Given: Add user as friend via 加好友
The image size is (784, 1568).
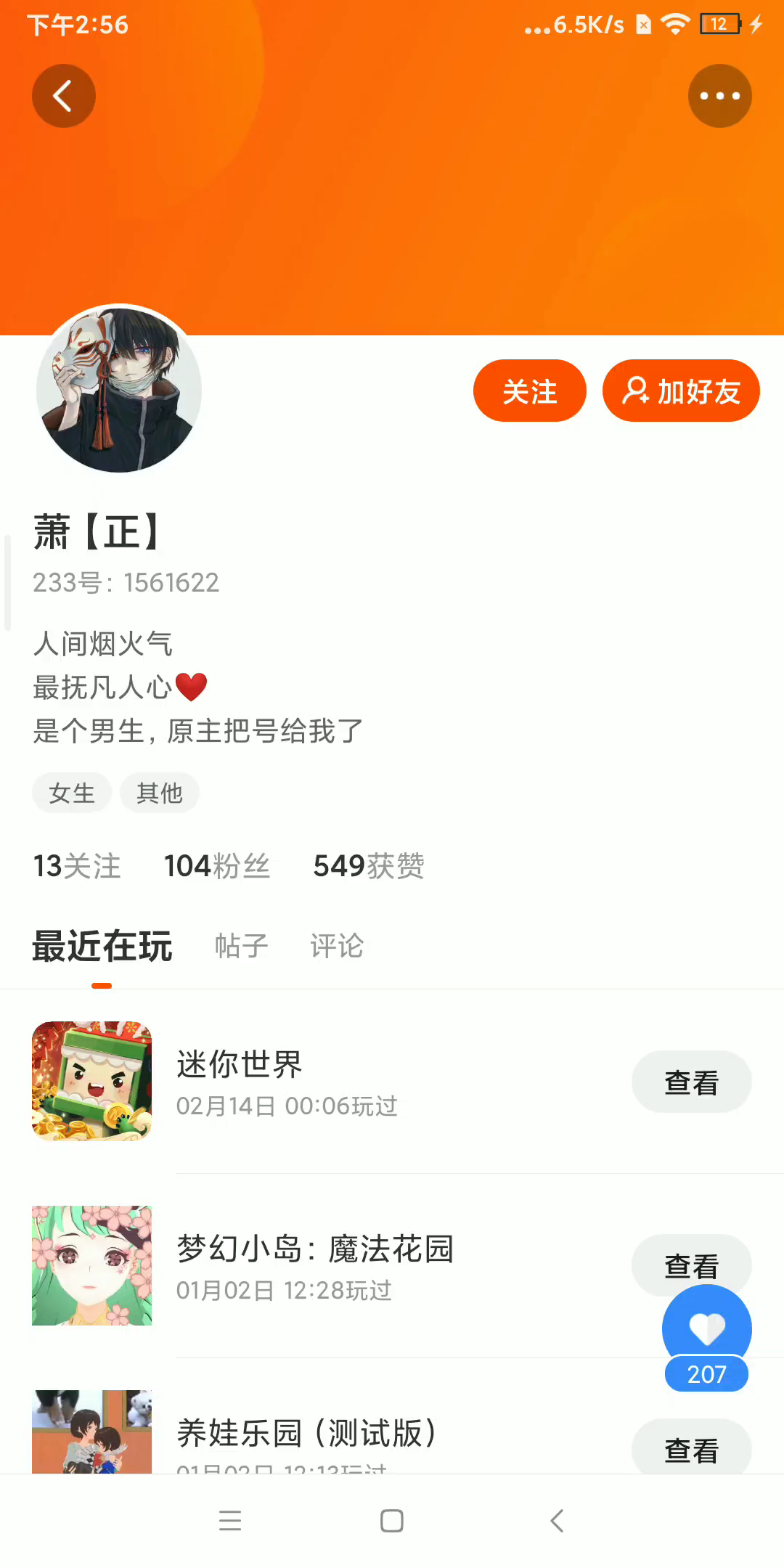Looking at the screenshot, I should [x=681, y=391].
